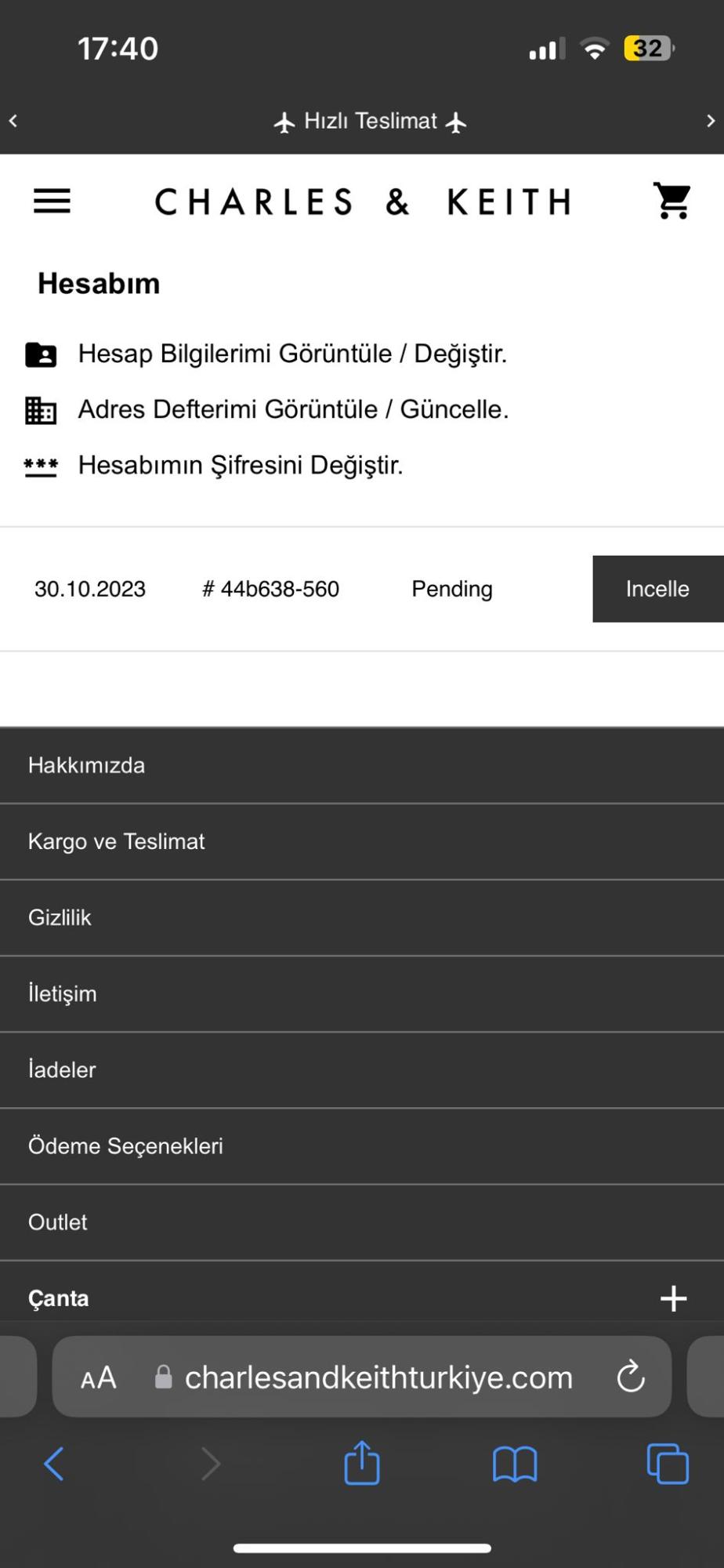Viewport: 724px width, 1568px height.
Task: Expand the Çanta section
Action: (x=672, y=1298)
